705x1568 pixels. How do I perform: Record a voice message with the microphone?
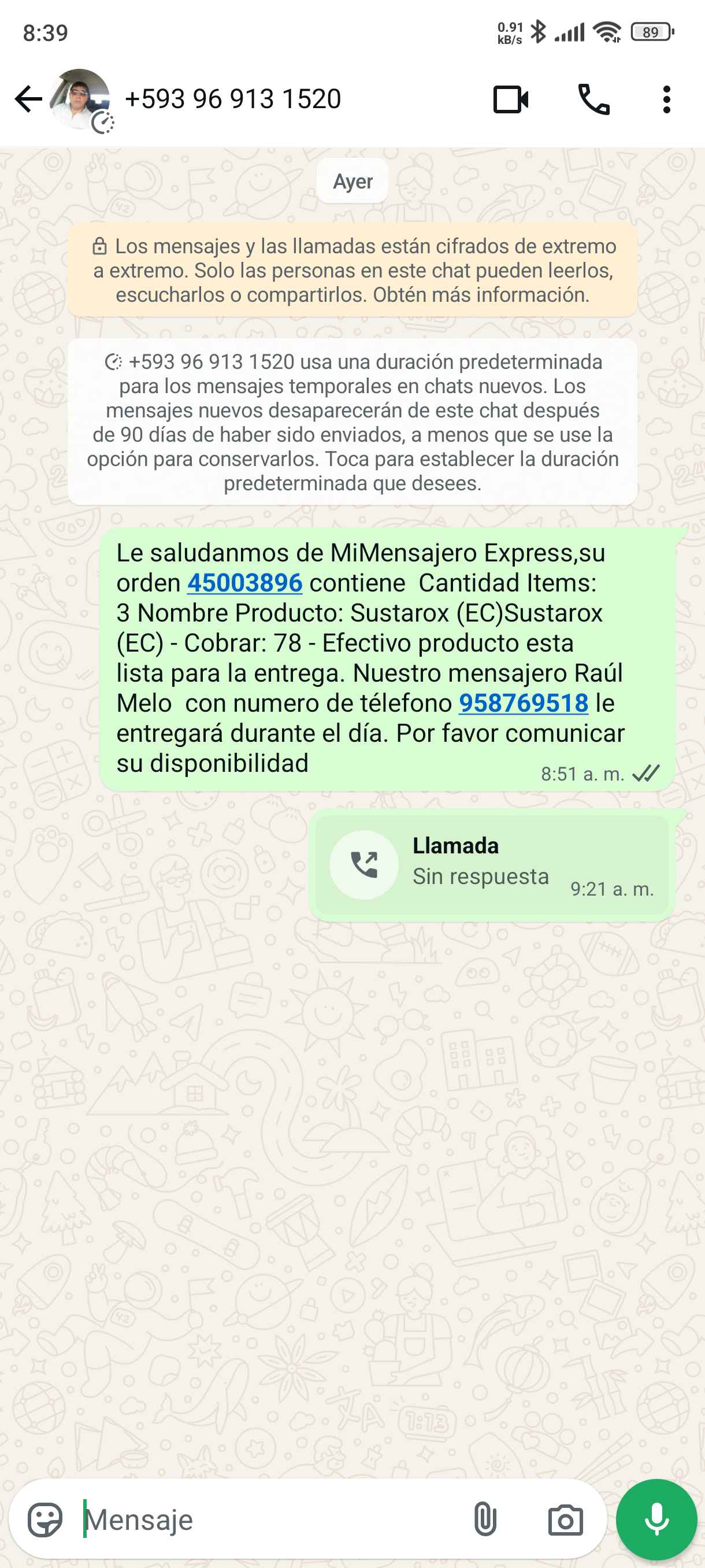(x=656, y=1520)
